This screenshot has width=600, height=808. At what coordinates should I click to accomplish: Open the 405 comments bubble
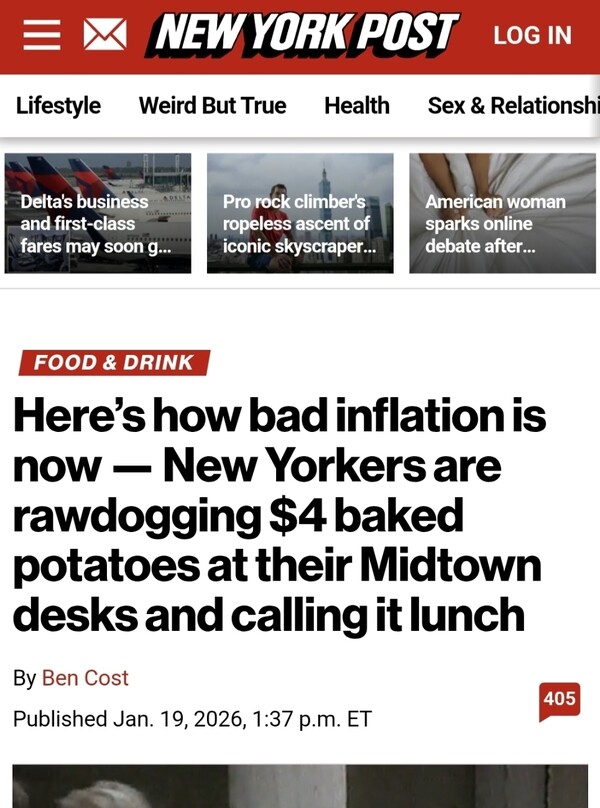click(559, 699)
